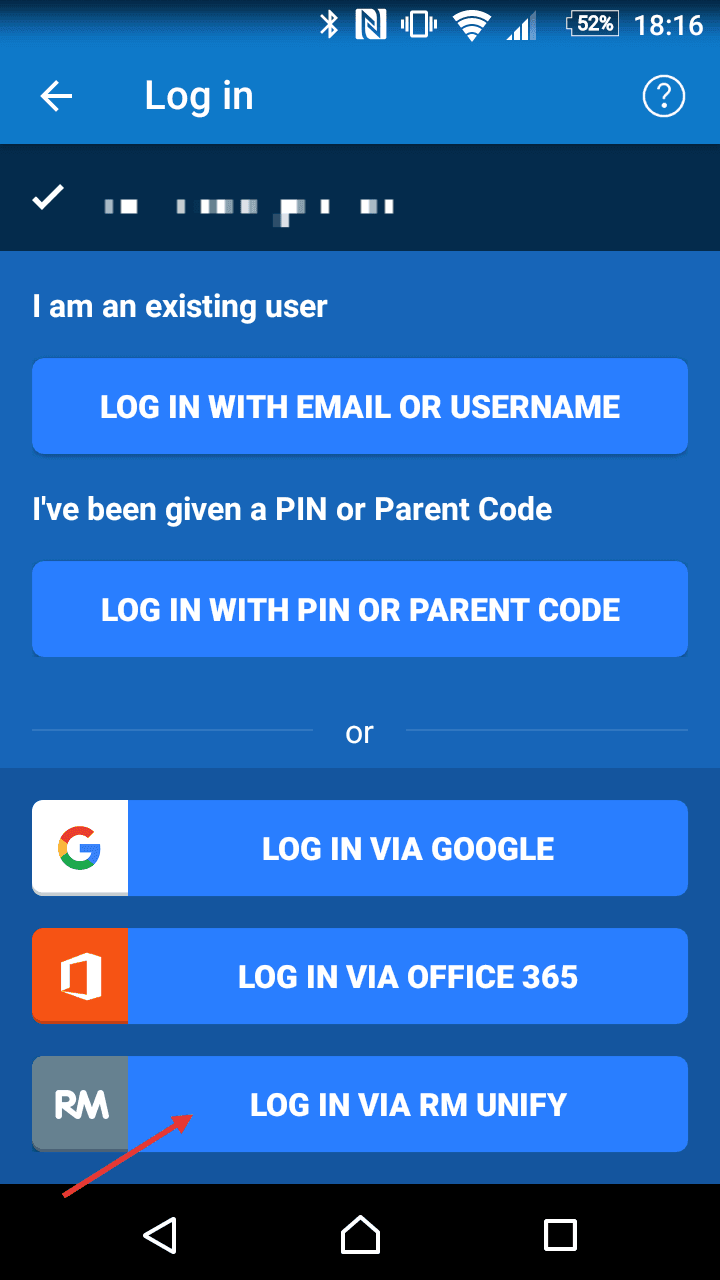Image resolution: width=720 pixels, height=1280 pixels.
Task: Open the help question mark icon
Action: pos(663,96)
